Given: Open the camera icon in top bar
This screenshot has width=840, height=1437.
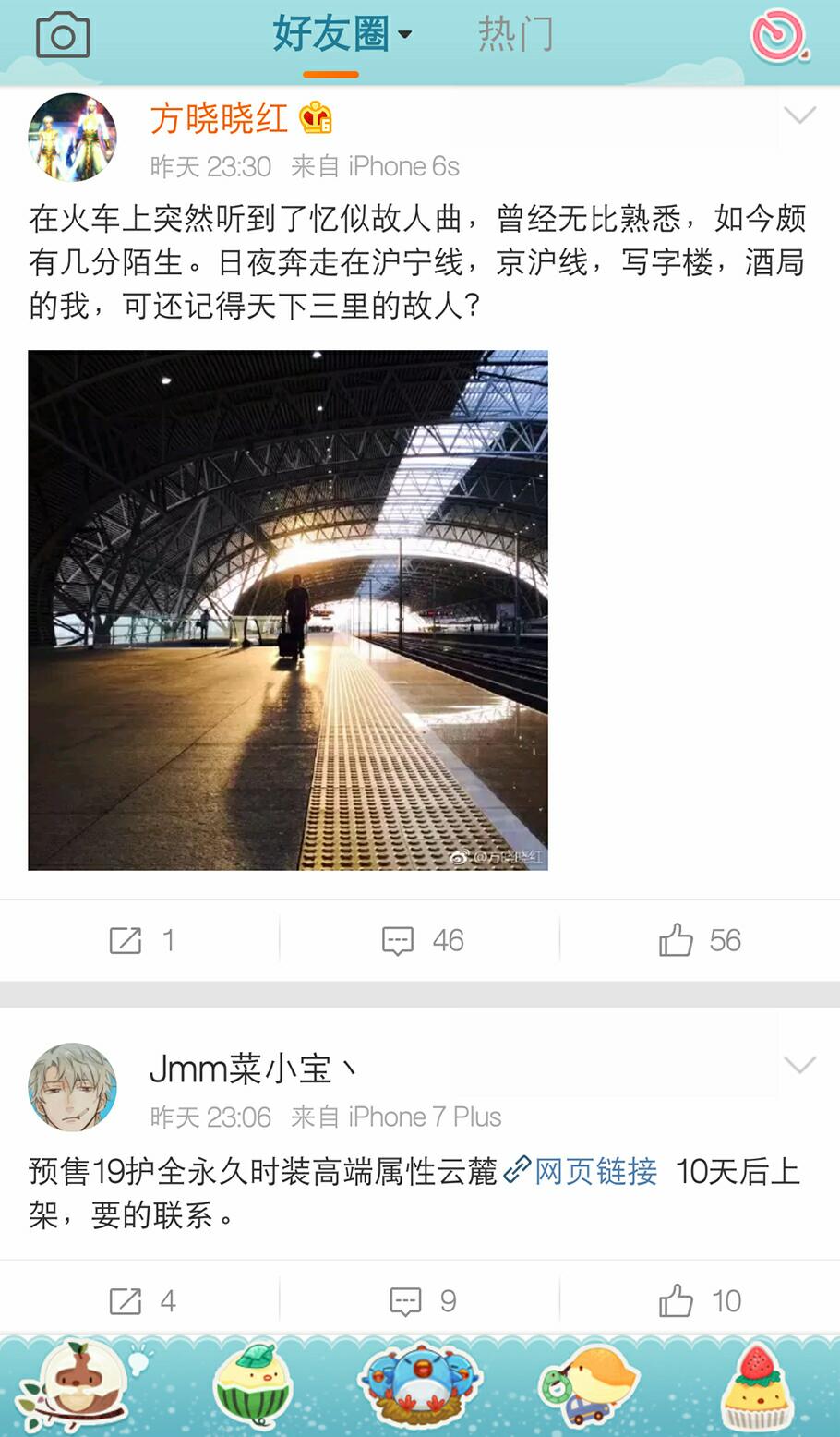Looking at the screenshot, I should point(63,37).
